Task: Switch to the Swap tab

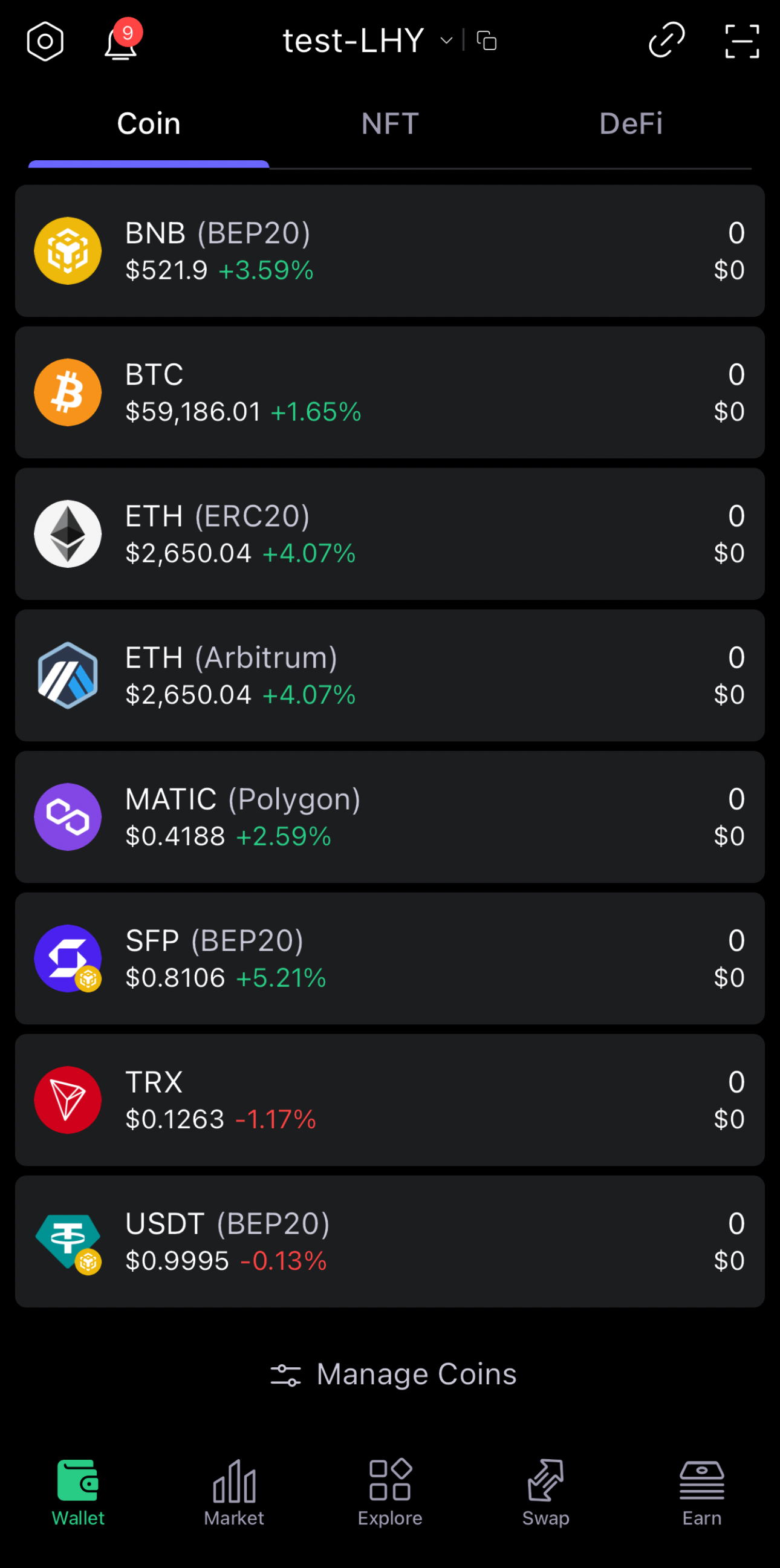Action: (x=546, y=1492)
